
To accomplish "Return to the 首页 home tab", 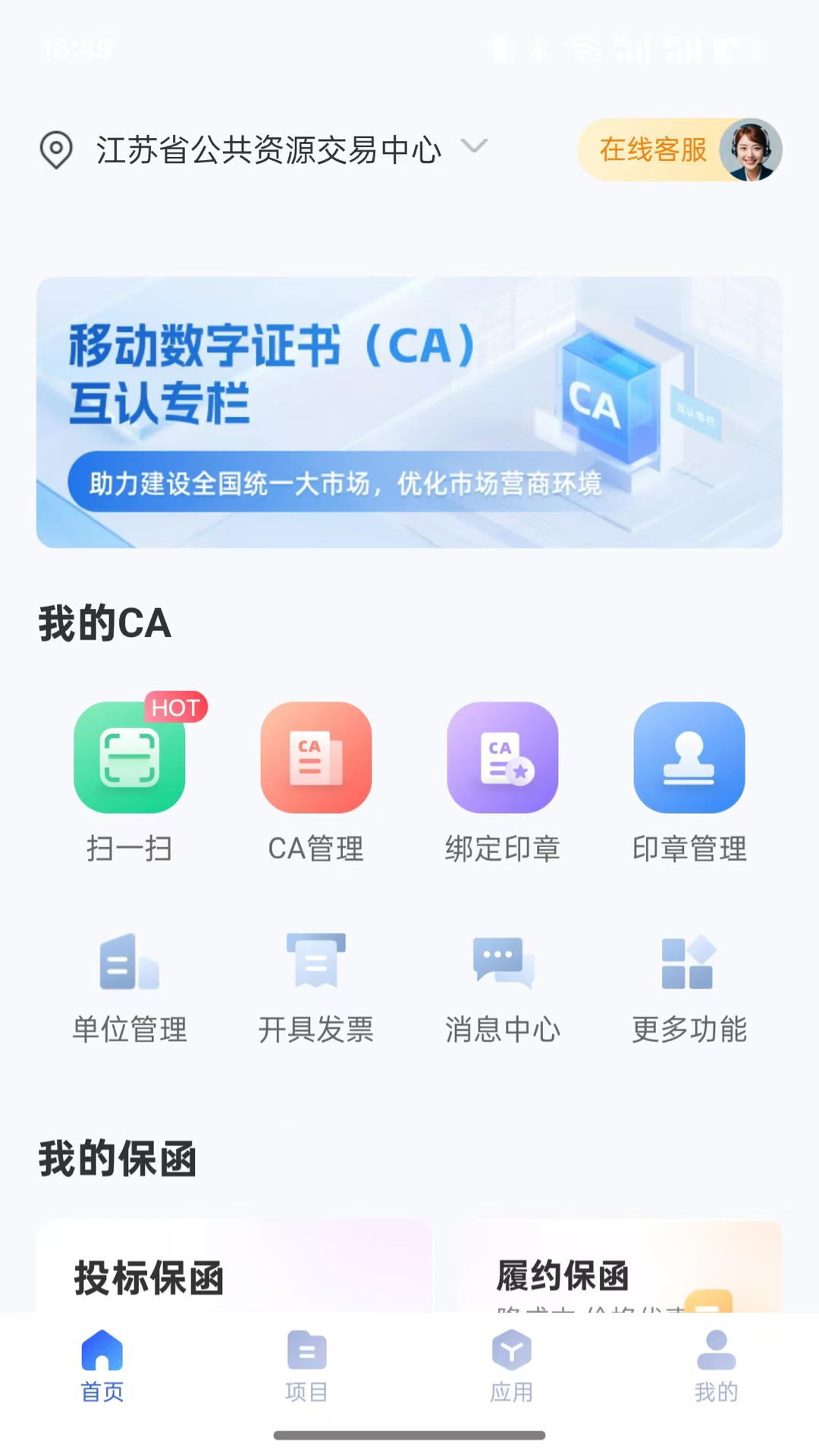I will point(102,1365).
